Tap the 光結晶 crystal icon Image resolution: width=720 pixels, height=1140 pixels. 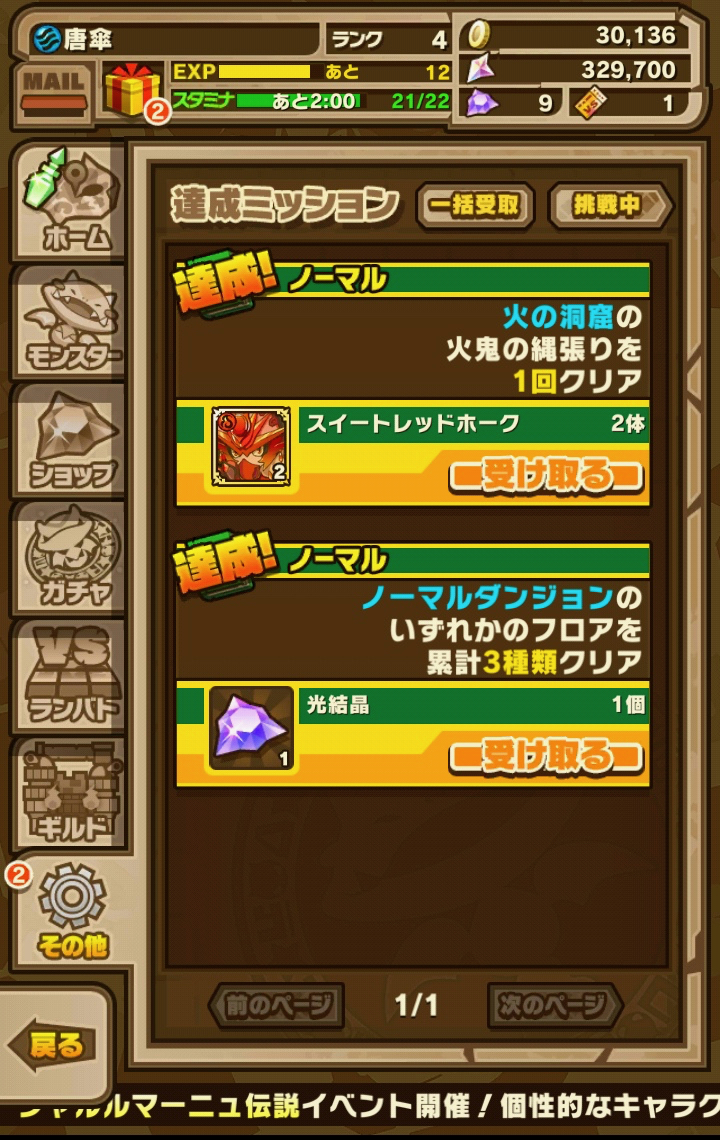click(x=251, y=727)
